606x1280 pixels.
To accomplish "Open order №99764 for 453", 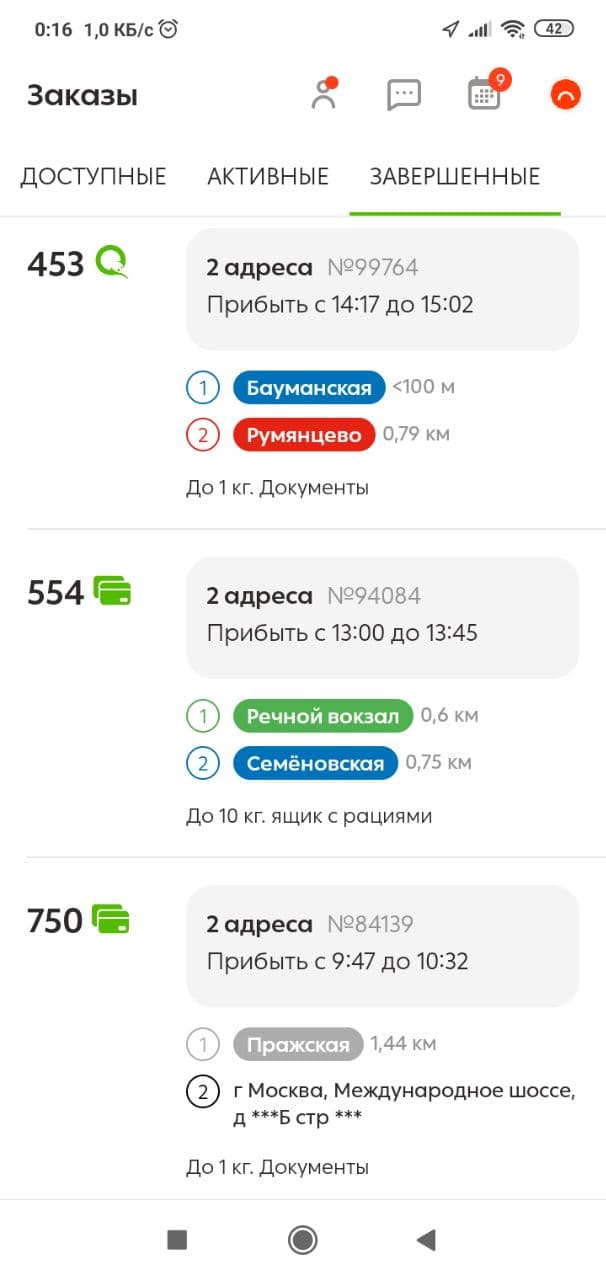I will pos(382,288).
